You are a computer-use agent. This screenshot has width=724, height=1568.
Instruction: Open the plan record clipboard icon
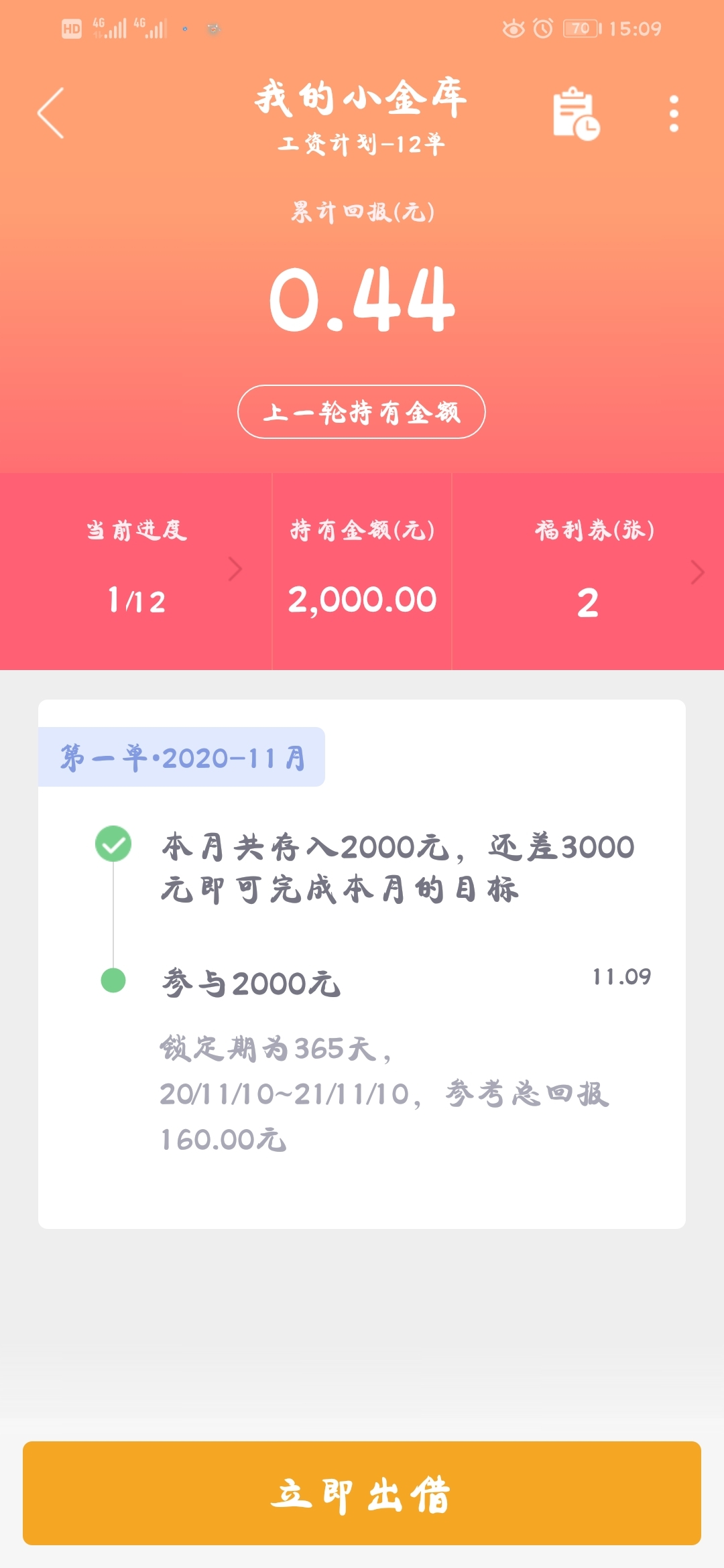pos(576,113)
